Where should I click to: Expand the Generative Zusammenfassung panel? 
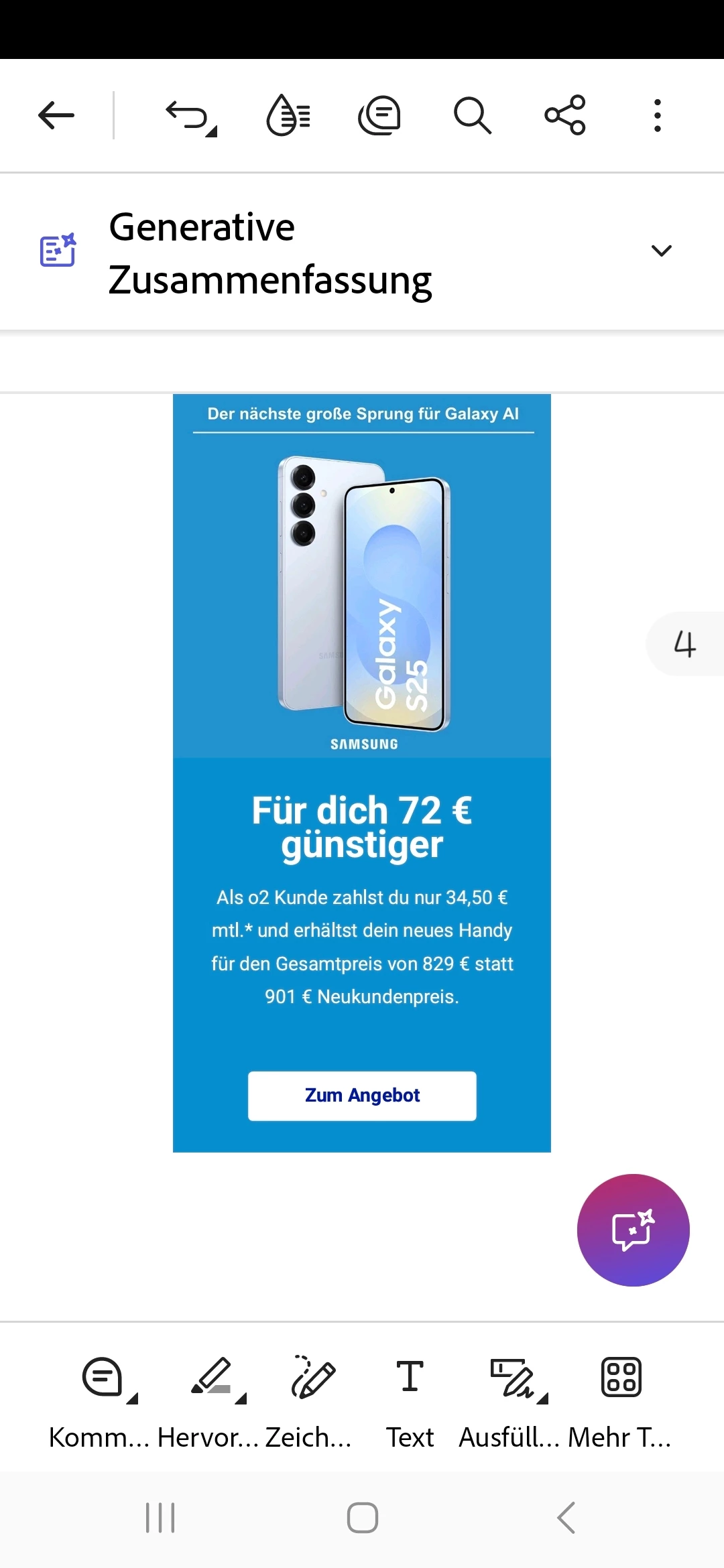coord(661,251)
